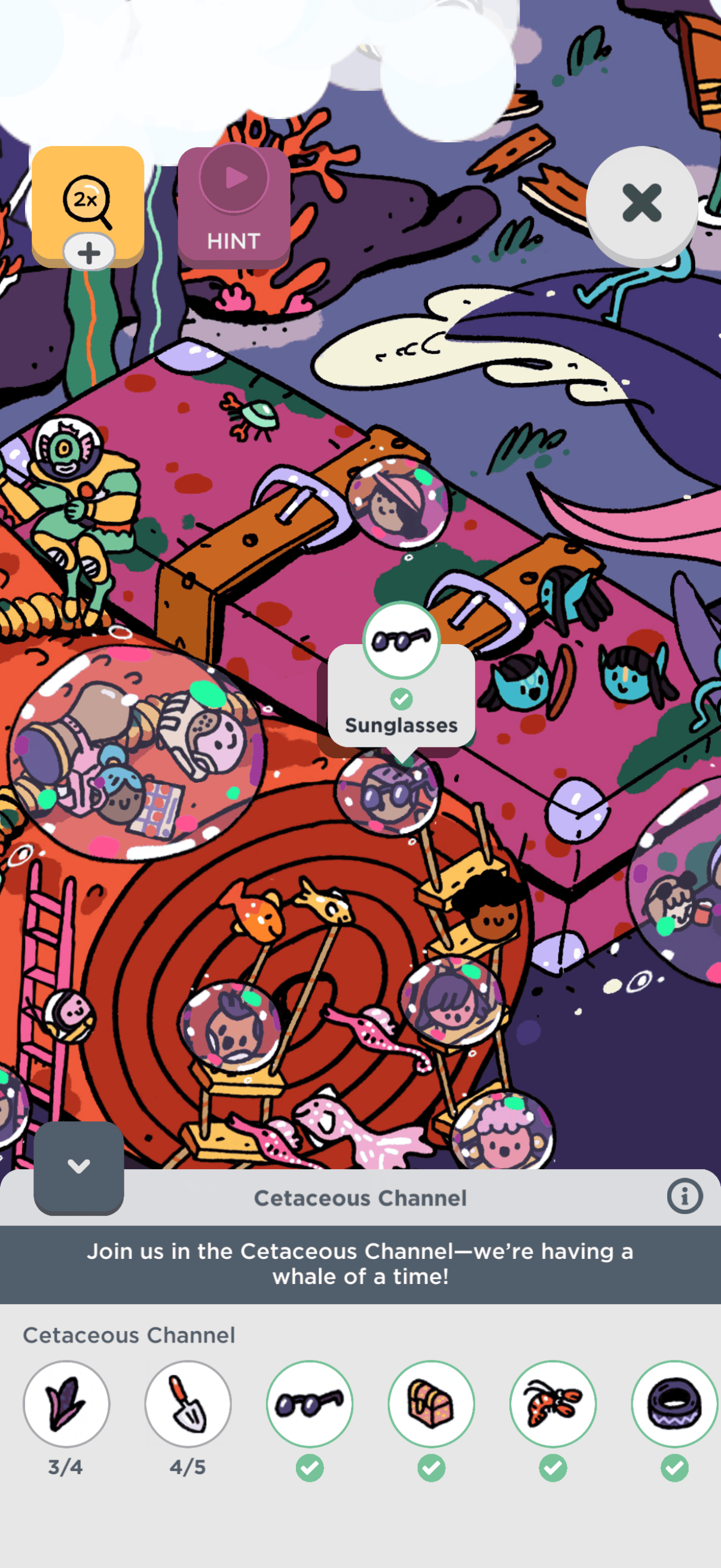Open Cetaceous Channel info icon
This screenshot has height=1568, width=721.
pos(685,1196)
